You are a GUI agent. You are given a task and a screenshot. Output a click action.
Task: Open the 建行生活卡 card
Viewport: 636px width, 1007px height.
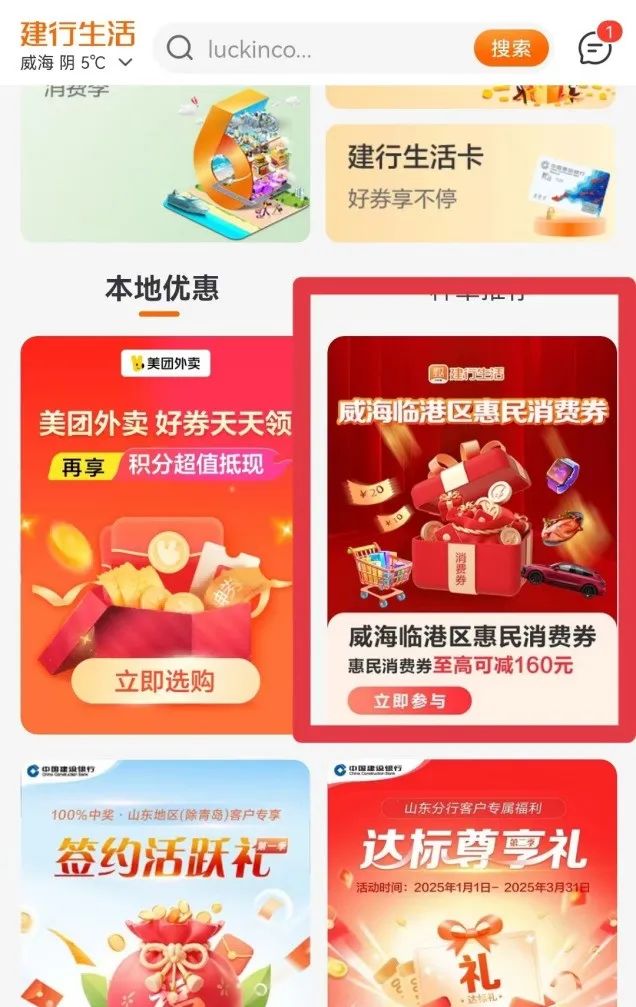(x=470, y=182)
